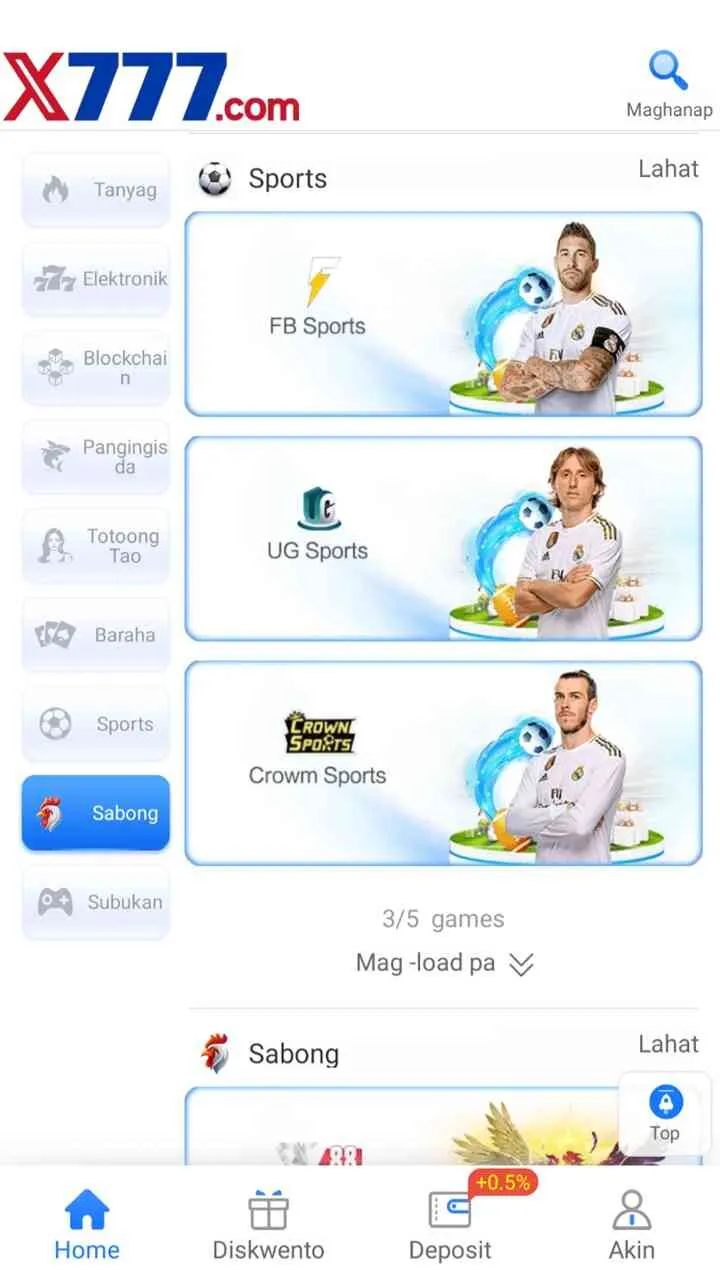The width and height of the screenshot is (720, 1280).
Task: Open the FB Sports card
Action: pos(444,314)
